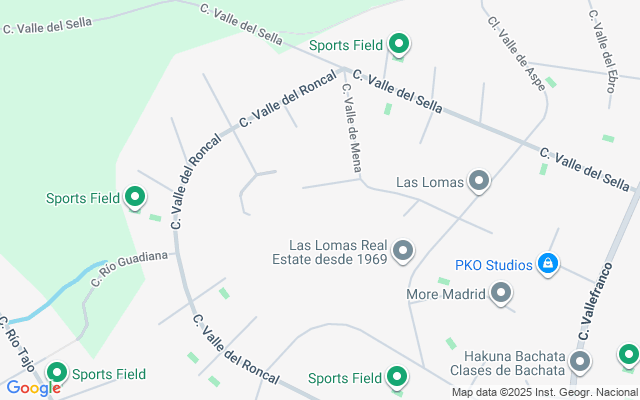This screenshot has width=640, height=400.
Task: Open the Las Lomas place marker
Action: (479, 181)
